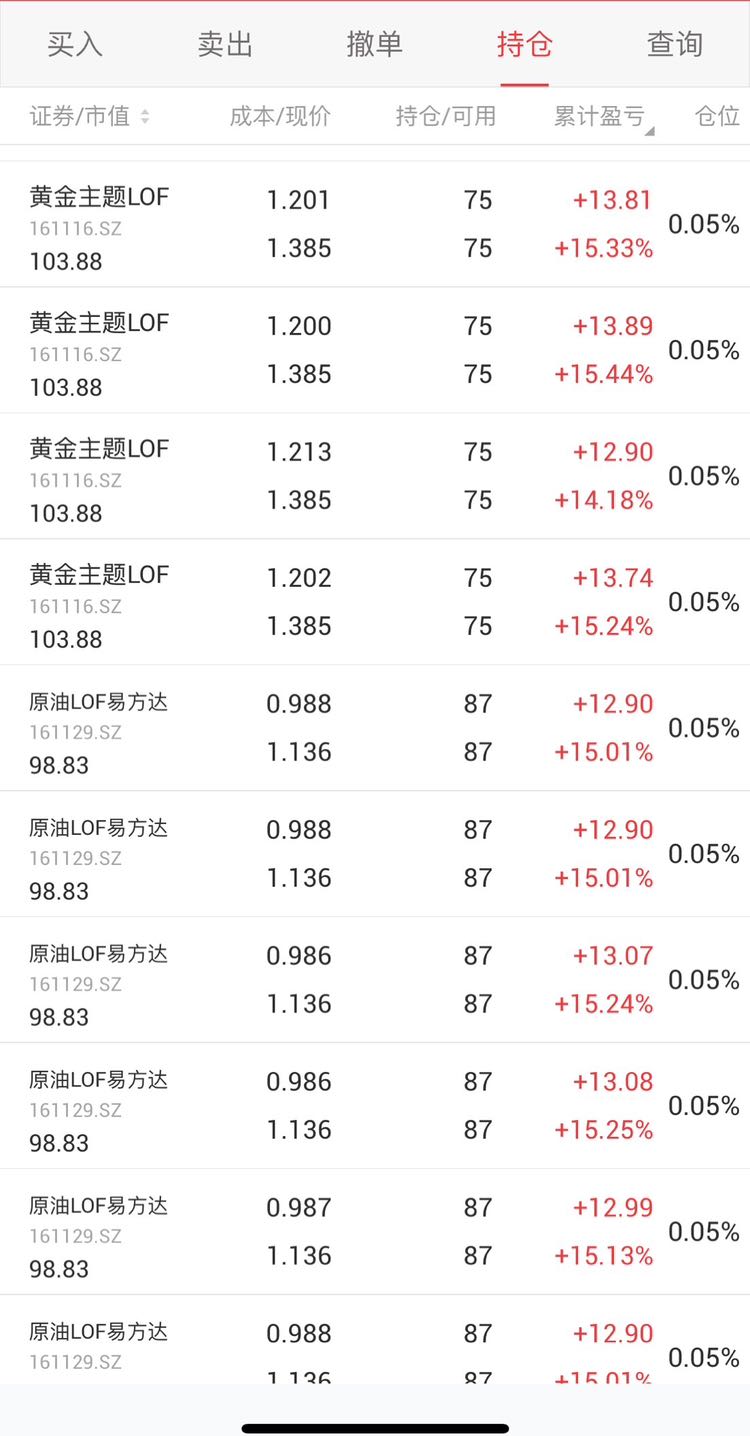Select 原油LOF易方达 row showing +15.25%
The image size is (750, 1436).
[x=375, y=1106]
